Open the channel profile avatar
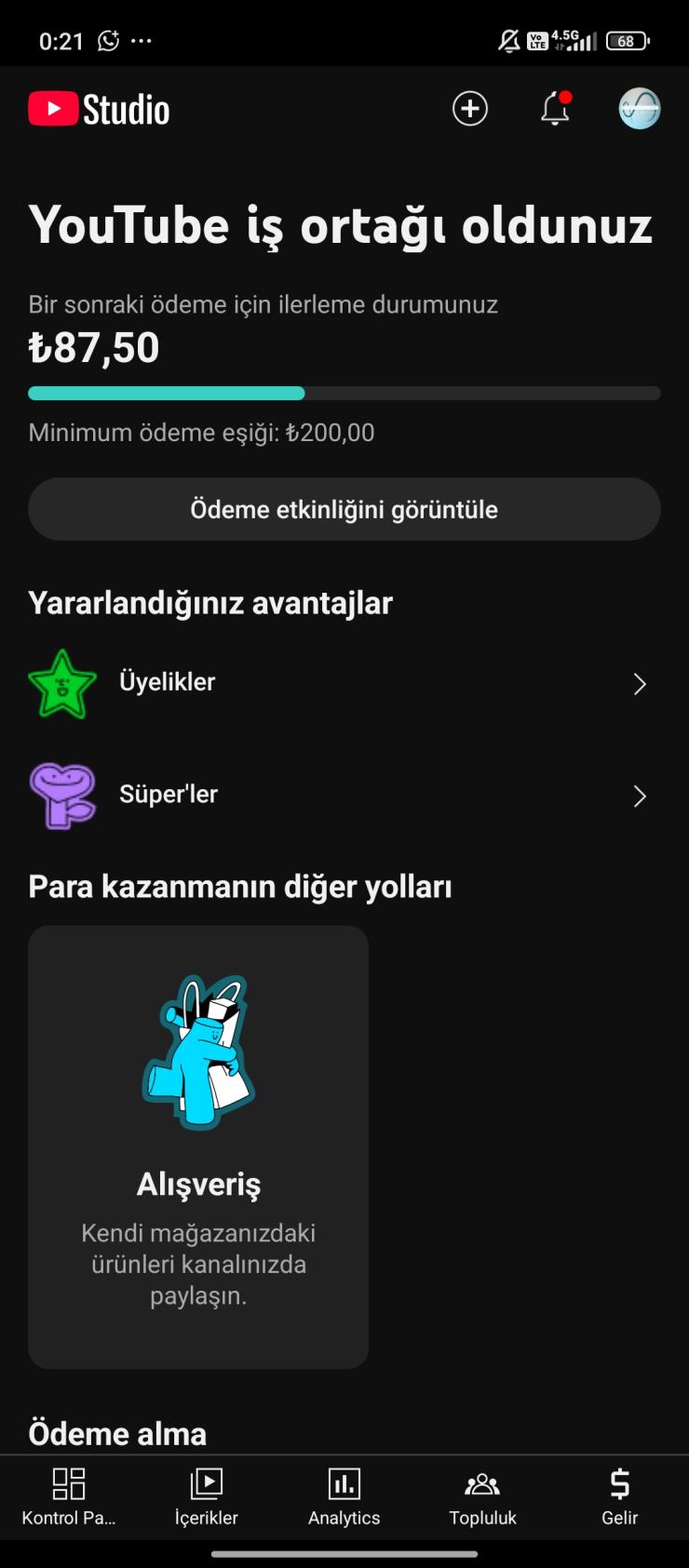 640,109
